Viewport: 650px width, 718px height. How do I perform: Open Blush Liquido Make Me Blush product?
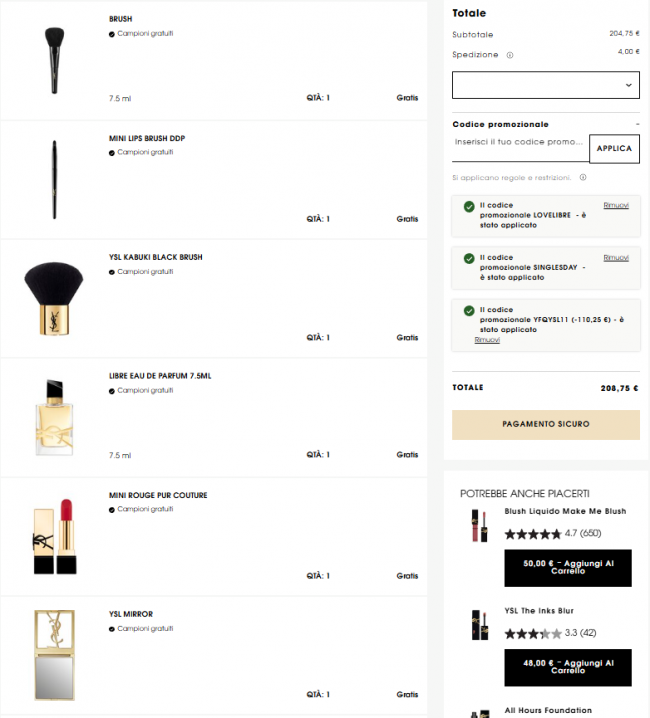565,511
